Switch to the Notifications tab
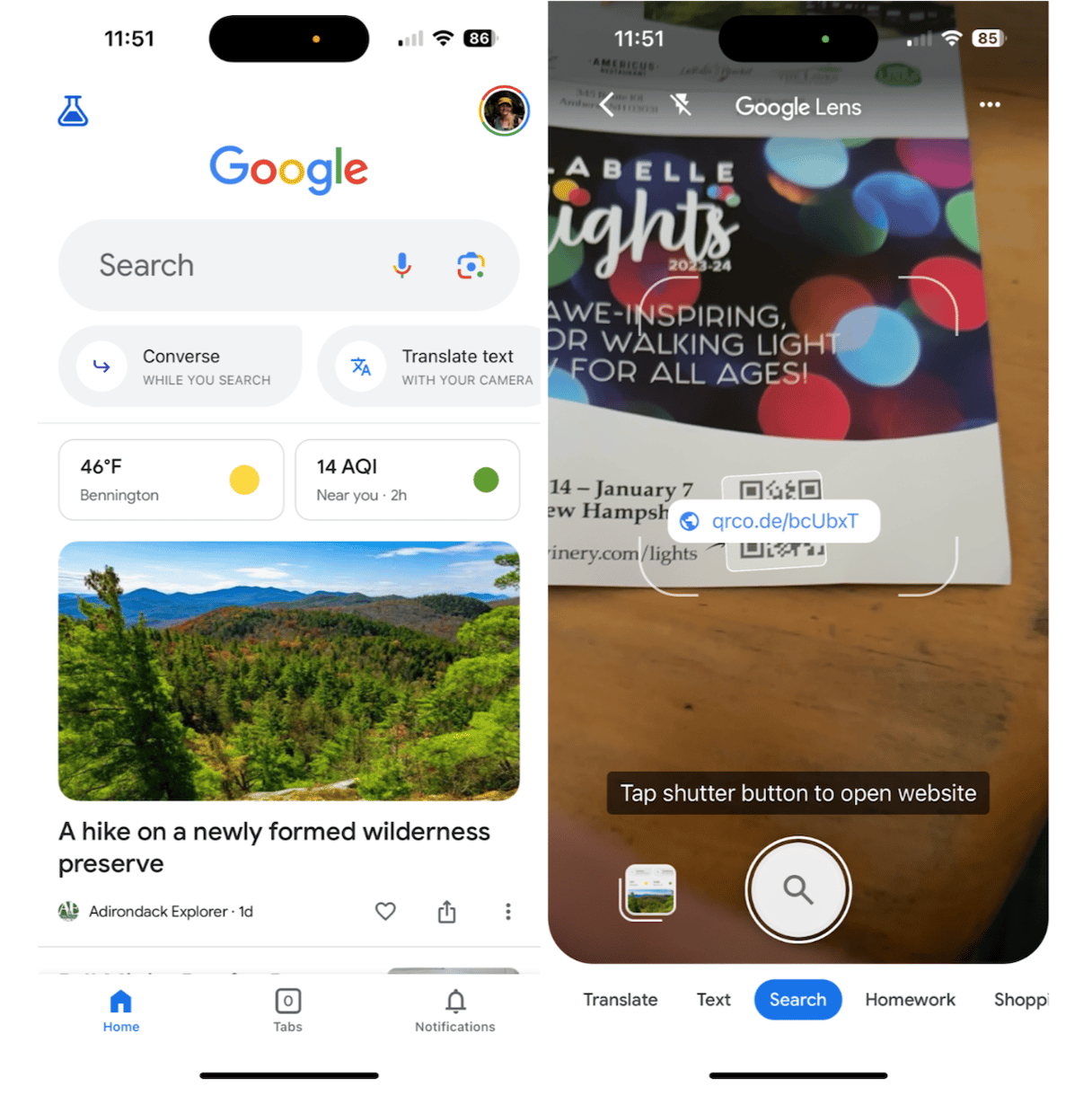 [454, 1011]
